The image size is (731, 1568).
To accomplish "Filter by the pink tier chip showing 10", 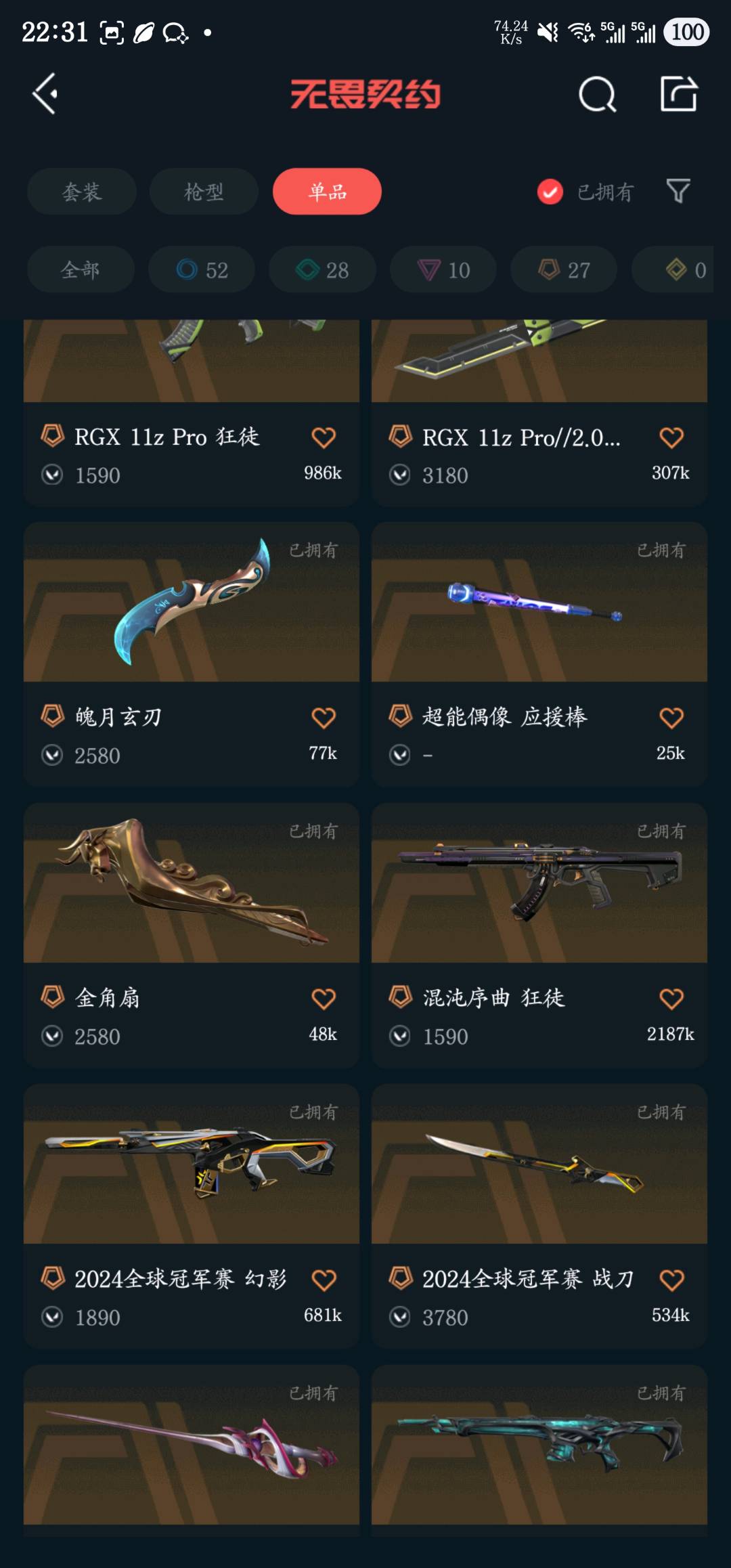I will (443, 269).
